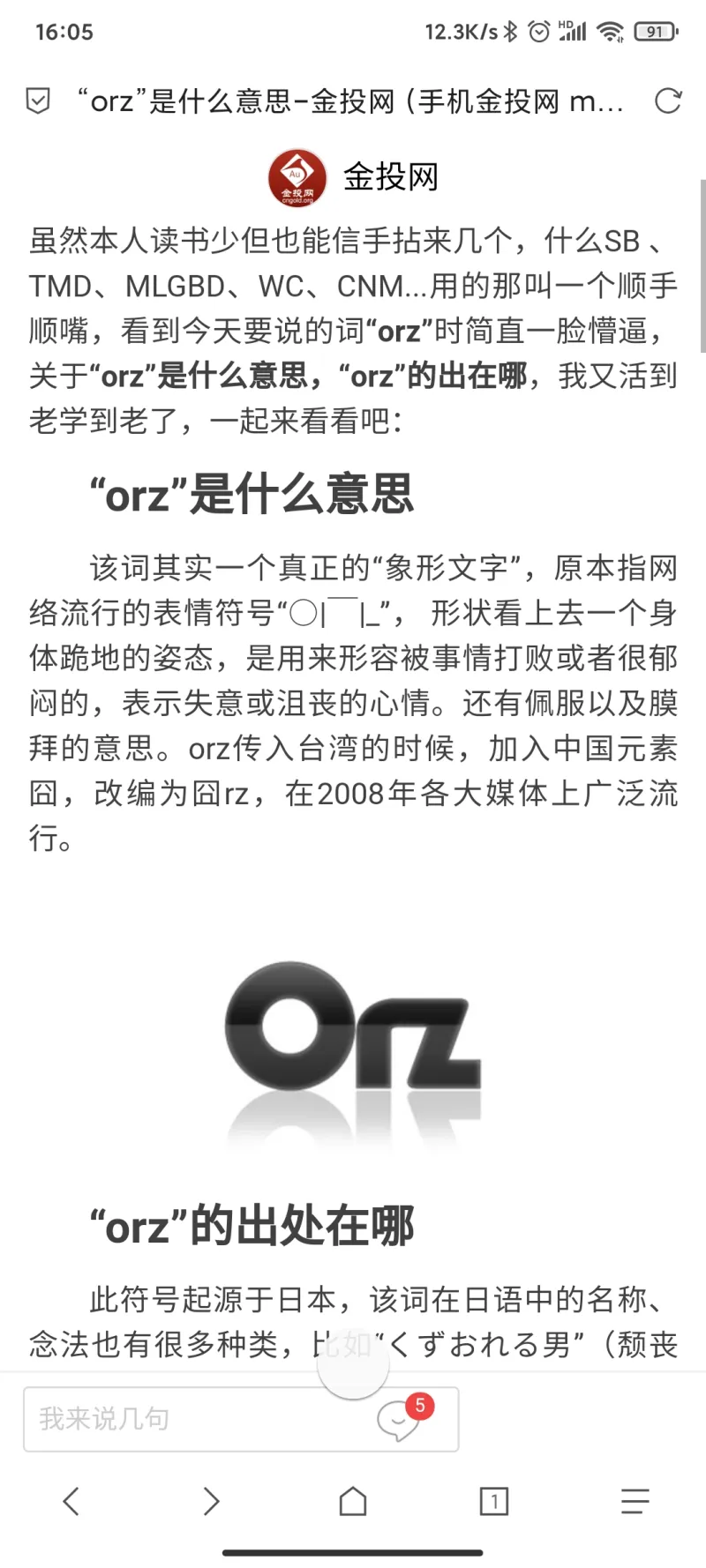Tap the page title address bar
Image resolution: width=706 pixels, height=1568 pixels.
[x=349, y=101]
